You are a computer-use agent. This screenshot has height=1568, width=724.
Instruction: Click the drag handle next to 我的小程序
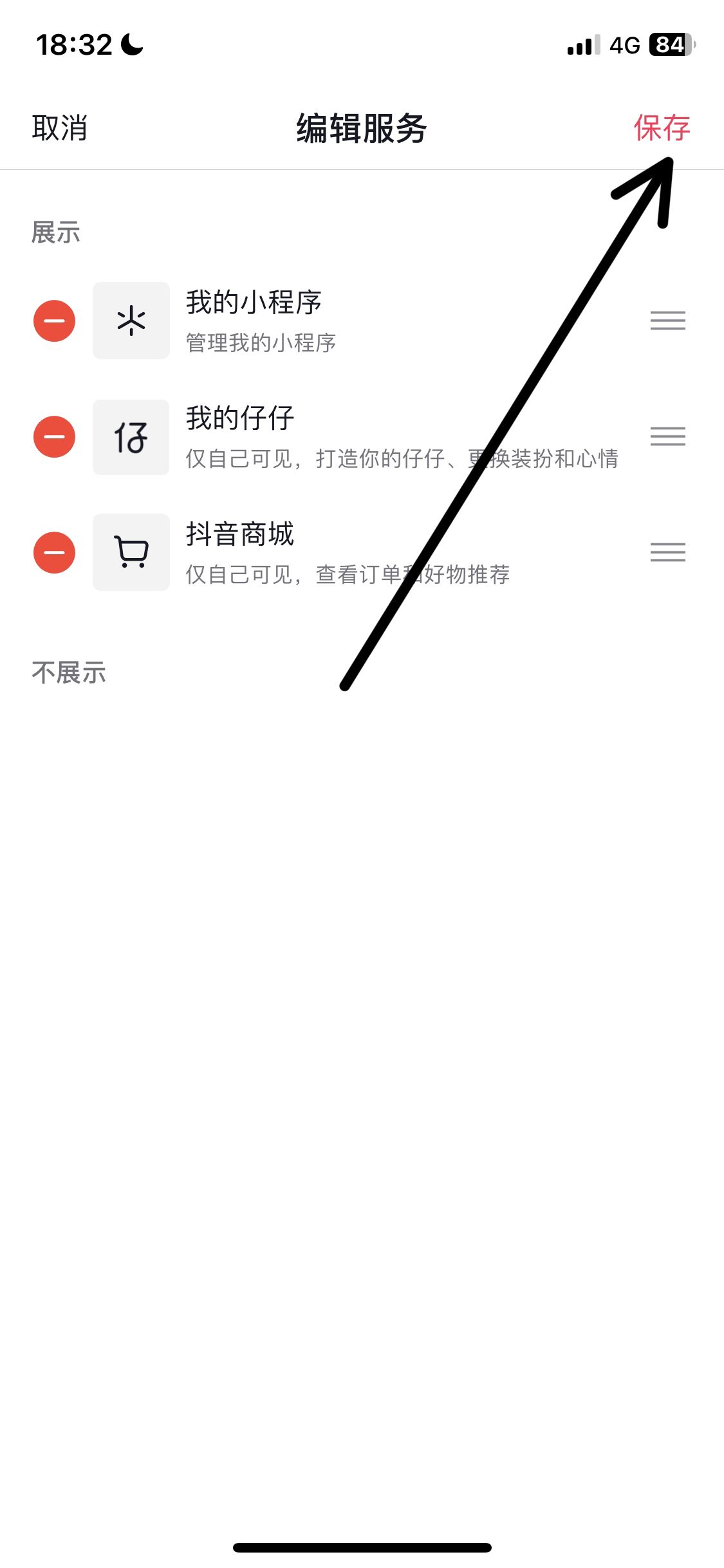point(668,321)
